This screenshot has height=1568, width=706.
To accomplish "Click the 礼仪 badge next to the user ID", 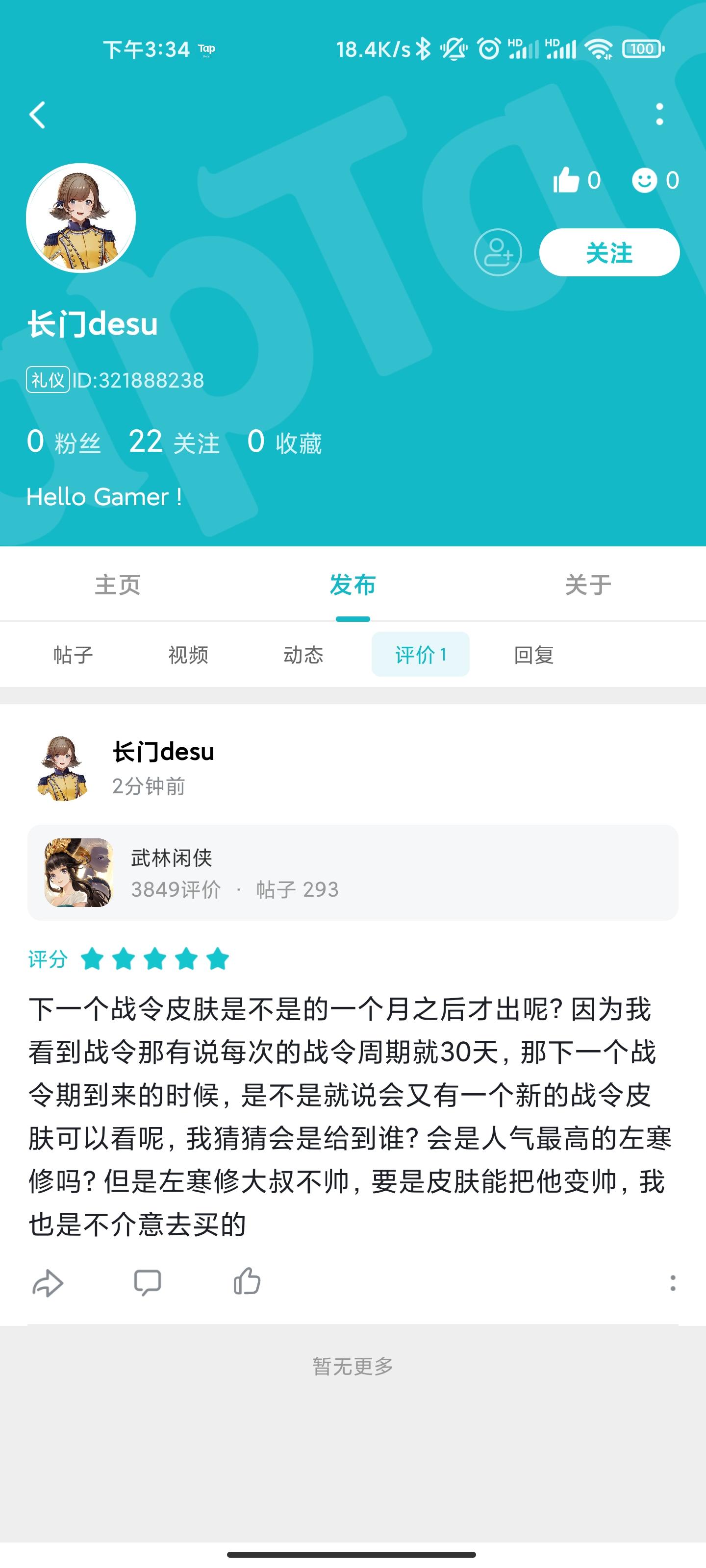I will (x=48, y=380).
